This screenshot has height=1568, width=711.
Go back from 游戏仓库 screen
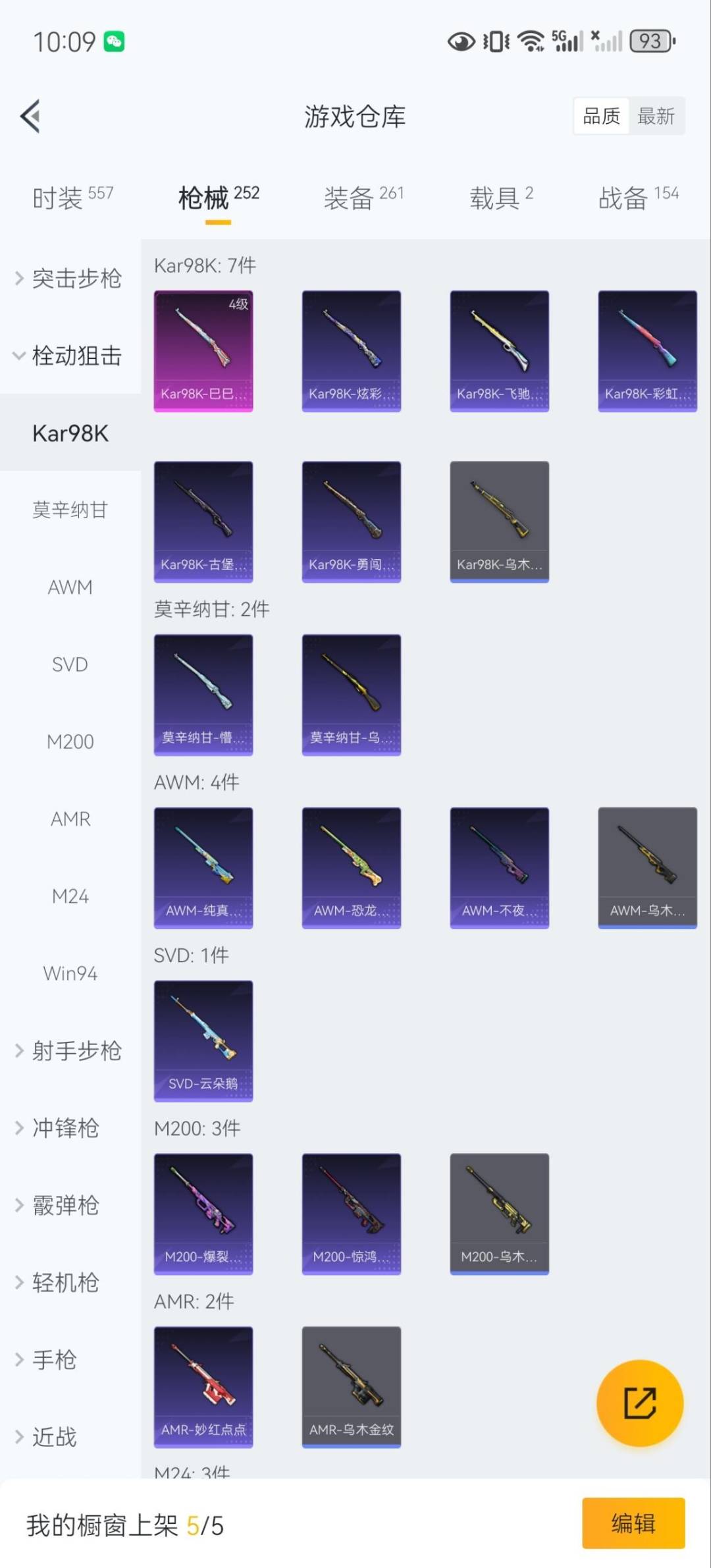(31, 116)
